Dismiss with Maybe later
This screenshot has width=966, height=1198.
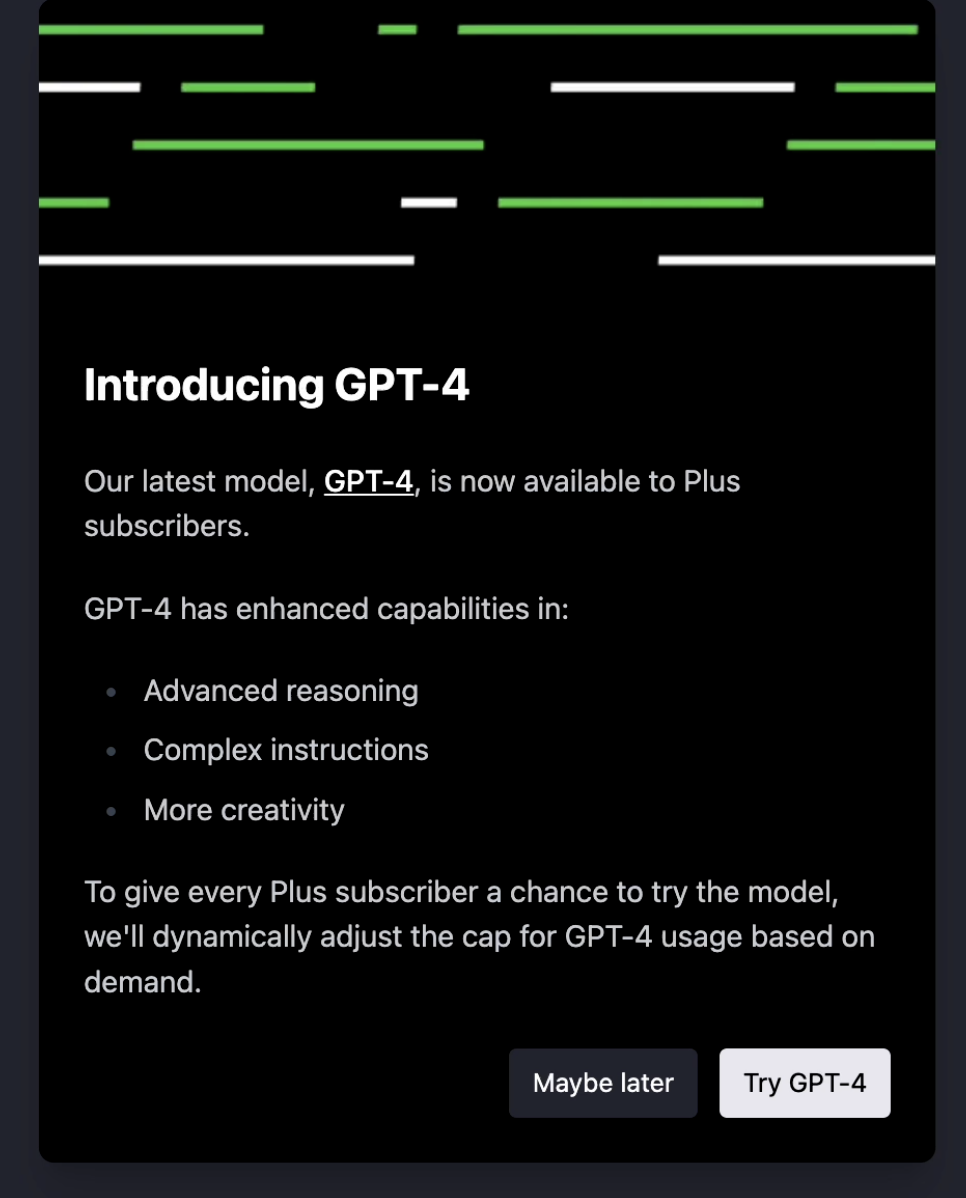pos(603,1083)
